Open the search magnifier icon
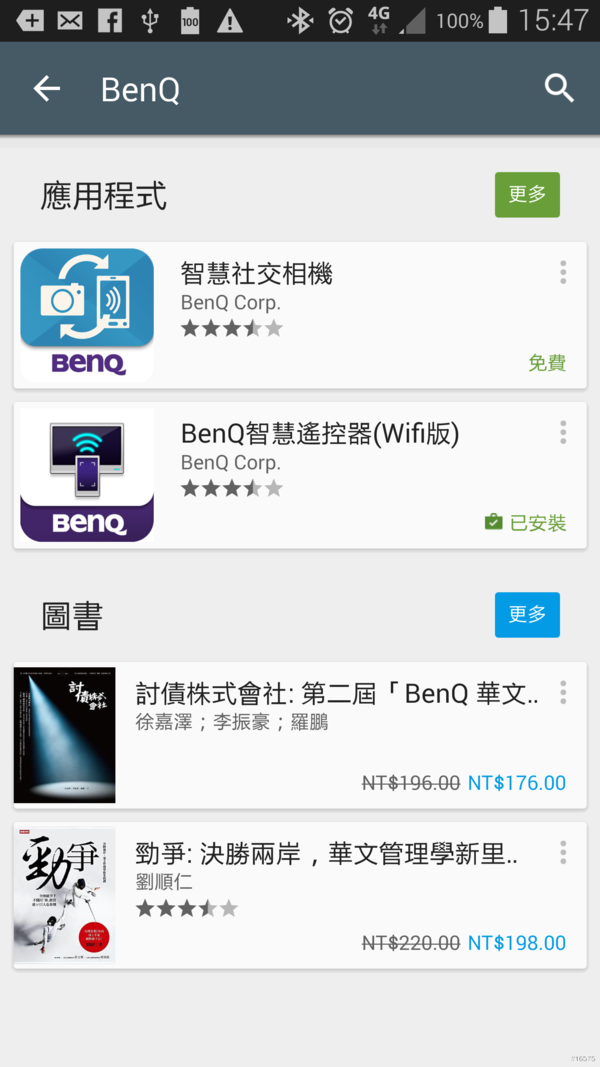600x1067 pixels. tap(559, 89)
